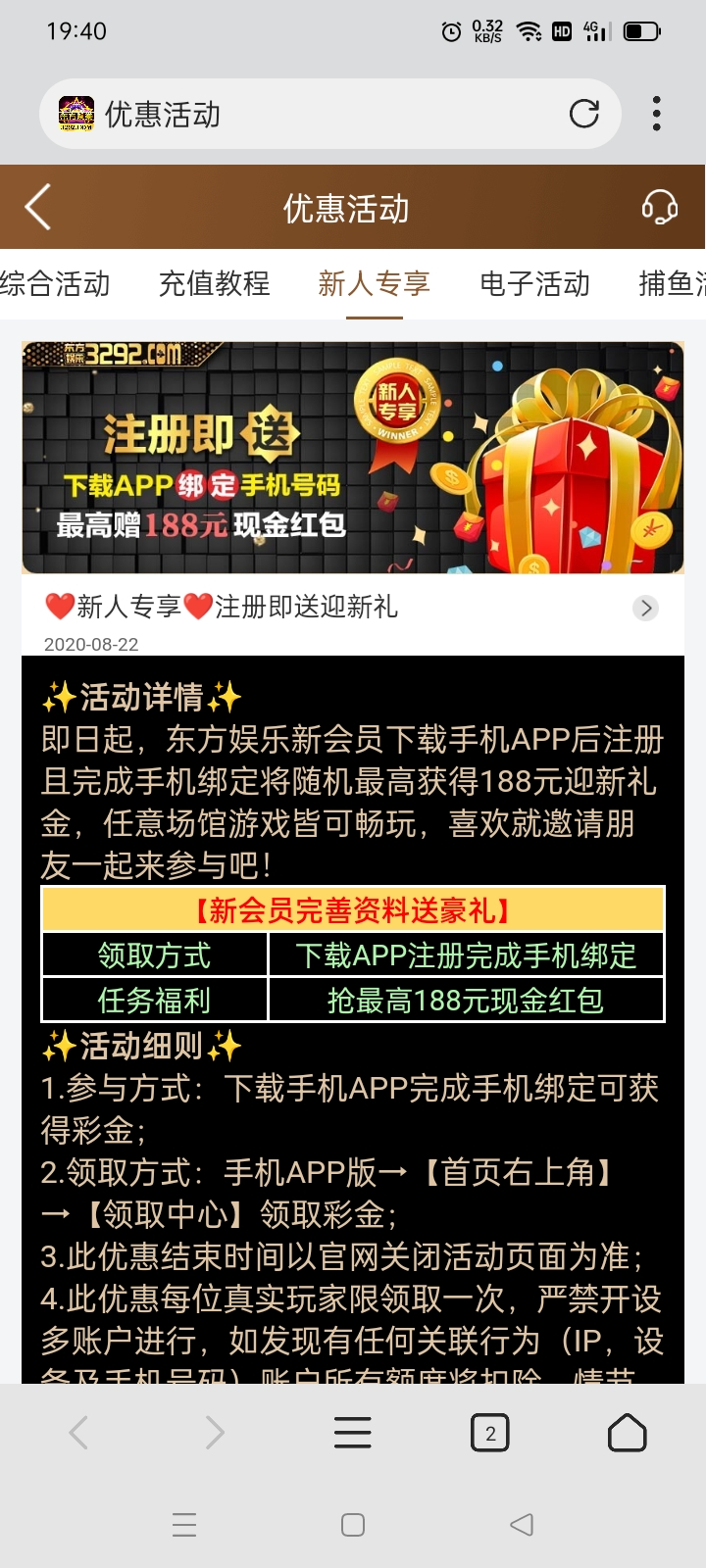Reload the page in the browser

coord(584,114)
